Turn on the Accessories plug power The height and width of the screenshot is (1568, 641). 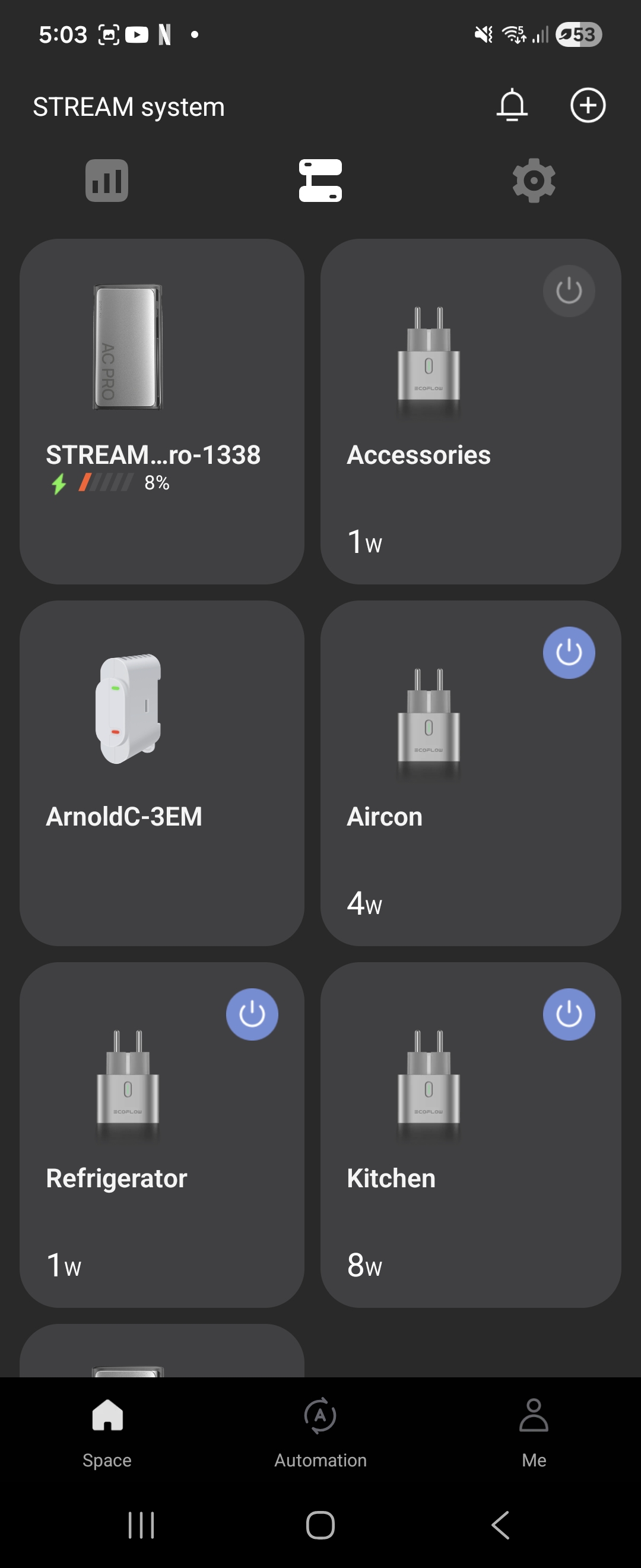569,291
